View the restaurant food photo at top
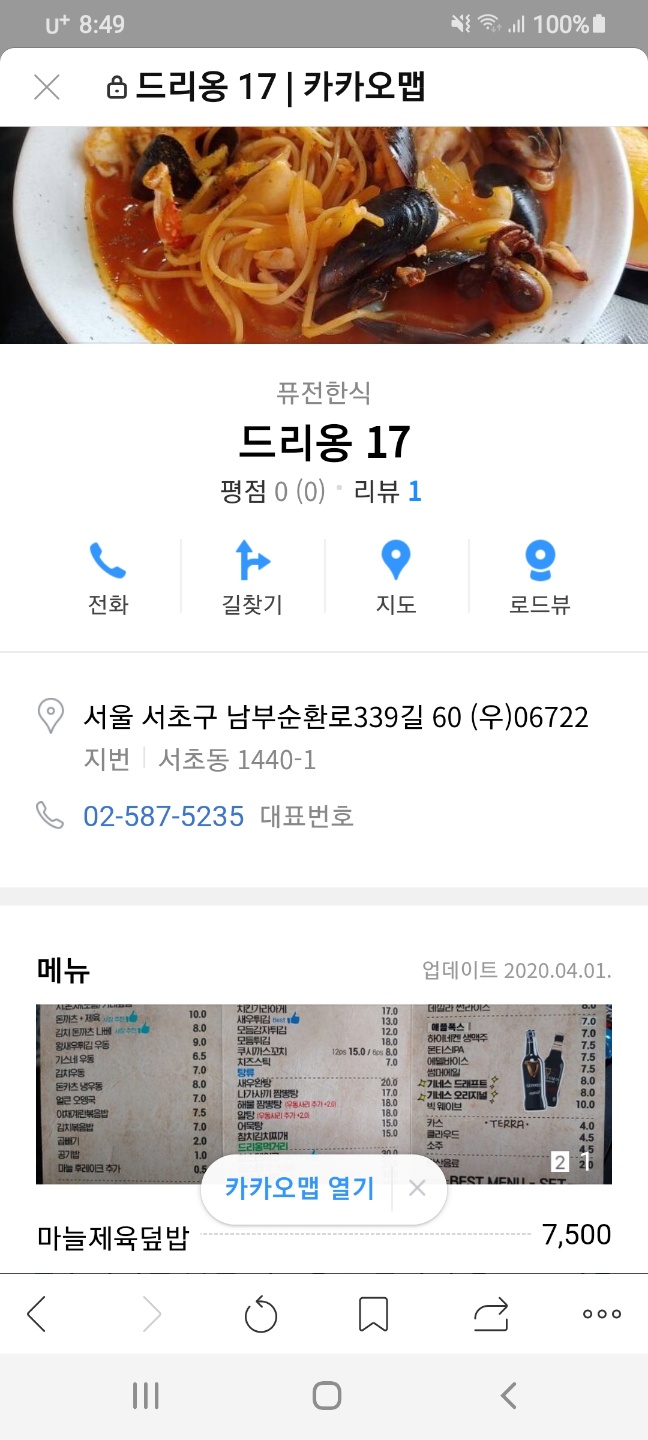The width and height of the screenshot is (648, 1440). pyautogui.click(x=323, y=234)
